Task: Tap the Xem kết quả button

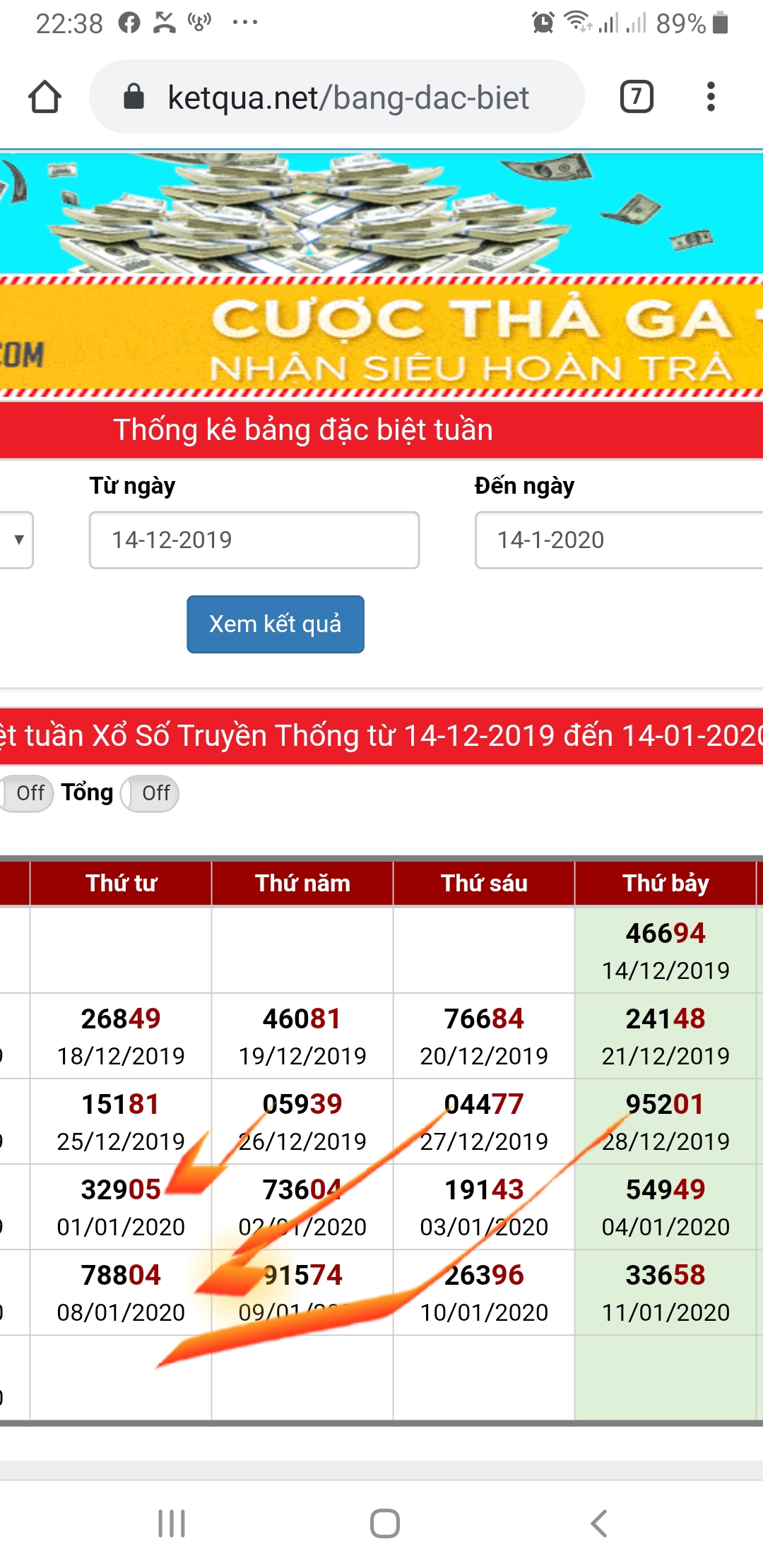Action: [x=276, y=624]
